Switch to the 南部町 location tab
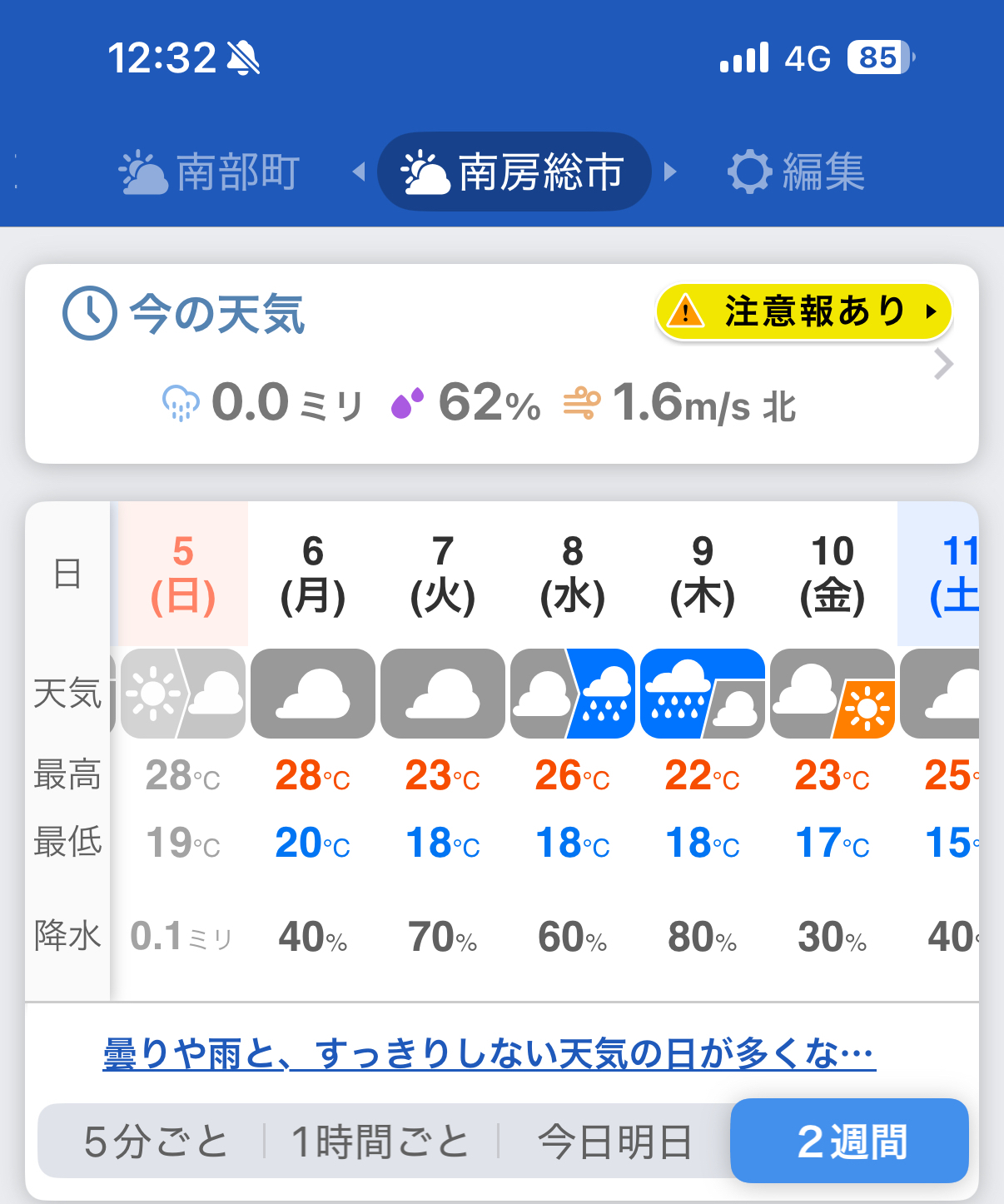 (x=209, y=172)
